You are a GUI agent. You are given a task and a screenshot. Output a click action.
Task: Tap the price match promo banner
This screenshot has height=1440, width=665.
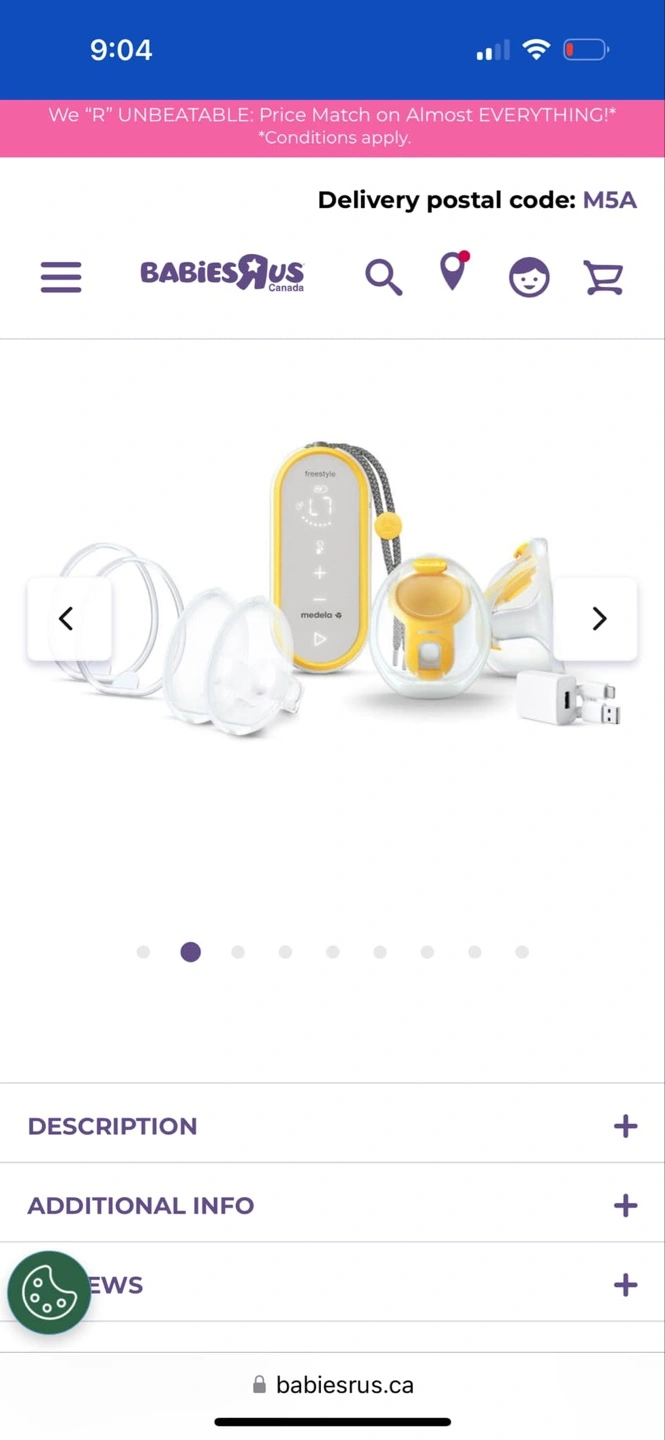click(x=332, y=126)
